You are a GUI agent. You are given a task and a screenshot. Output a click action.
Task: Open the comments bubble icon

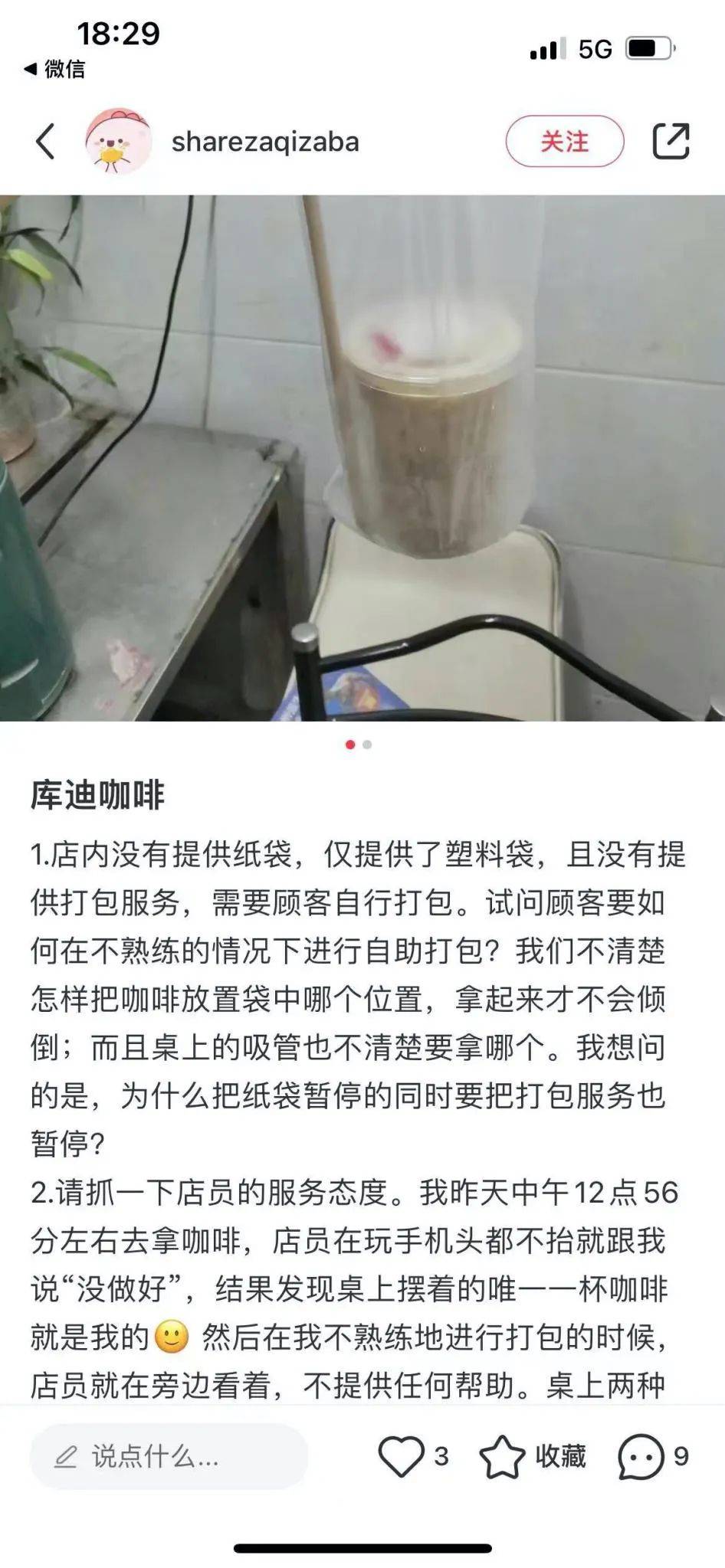[640, 1456]
